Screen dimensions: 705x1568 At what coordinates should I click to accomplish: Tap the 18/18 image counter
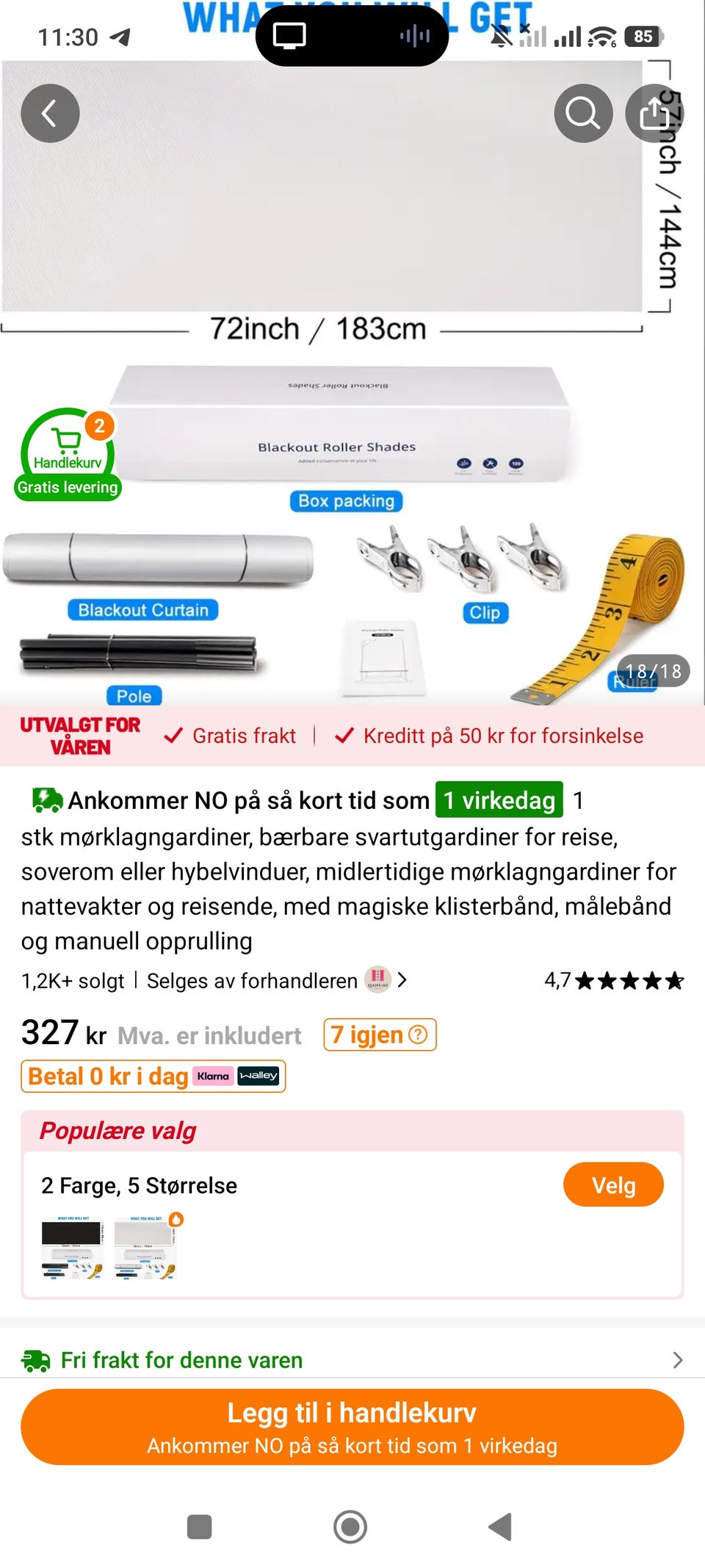click(x=653, y=670)
